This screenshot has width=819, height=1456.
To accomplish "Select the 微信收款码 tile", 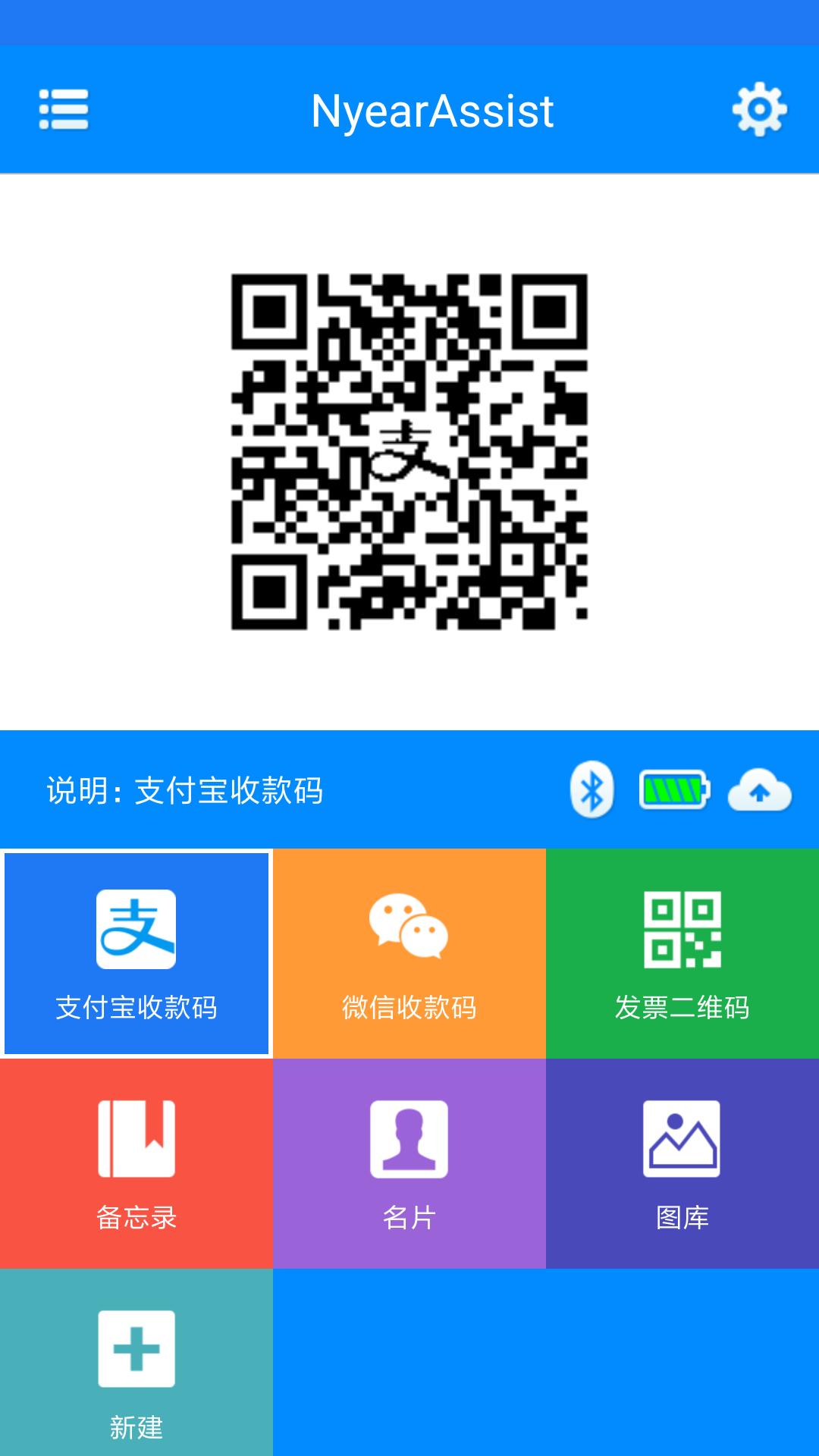I will click(x=409, y=953).
